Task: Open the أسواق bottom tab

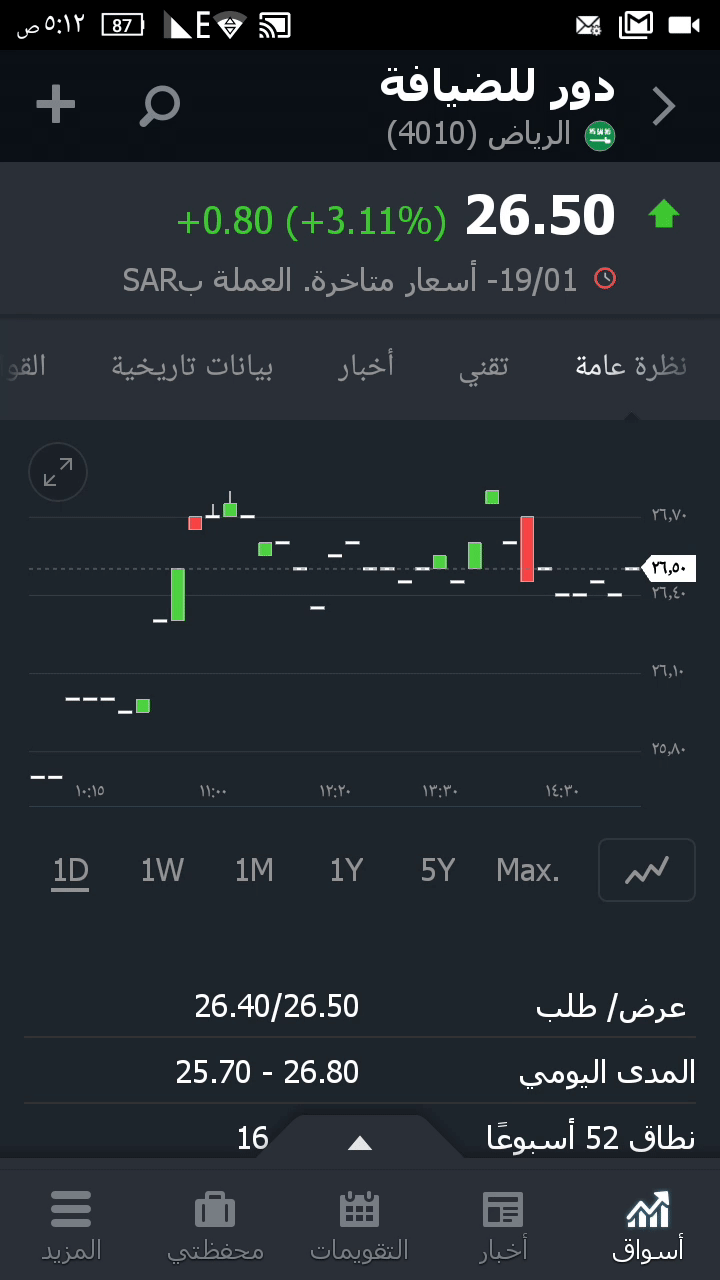Action: (x=647, y=1224)
